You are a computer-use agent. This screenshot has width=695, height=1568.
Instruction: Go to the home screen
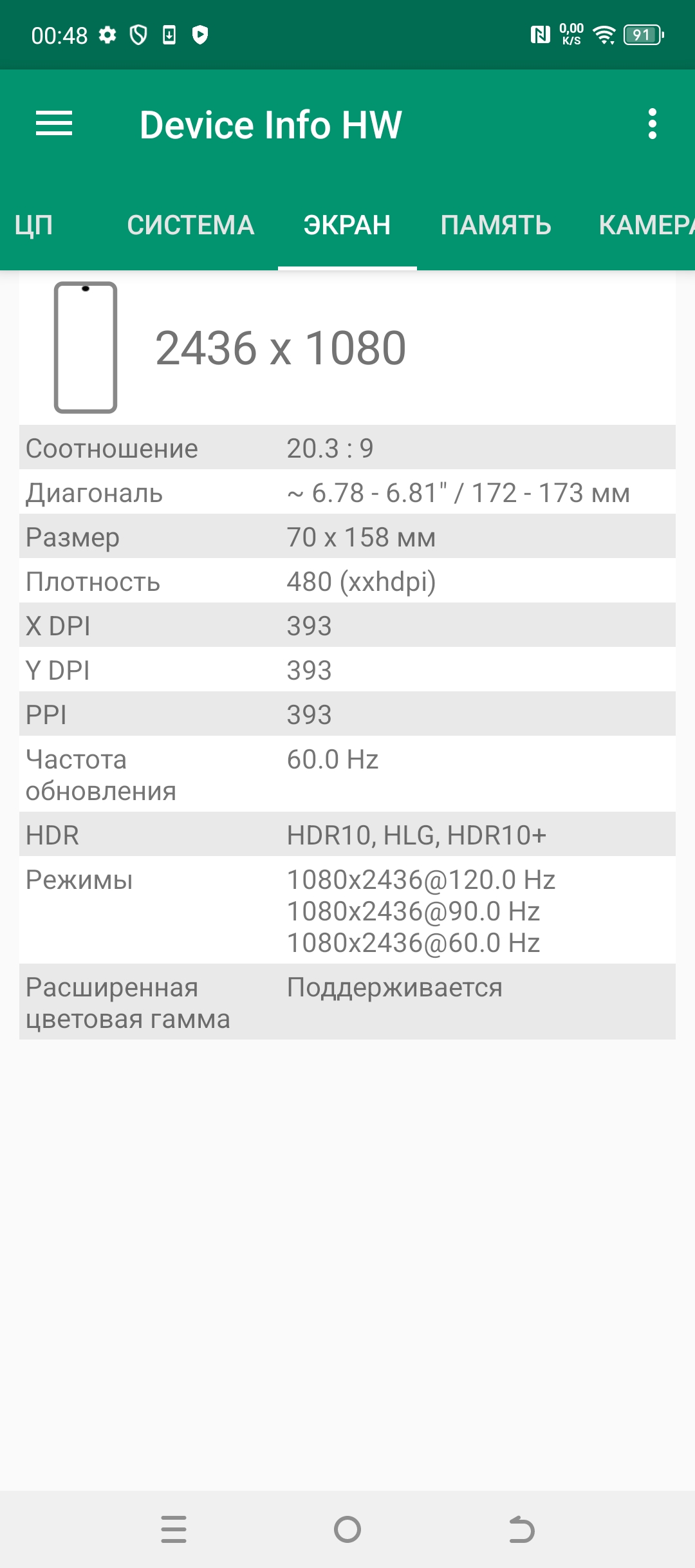click(x=347, y=1529)
